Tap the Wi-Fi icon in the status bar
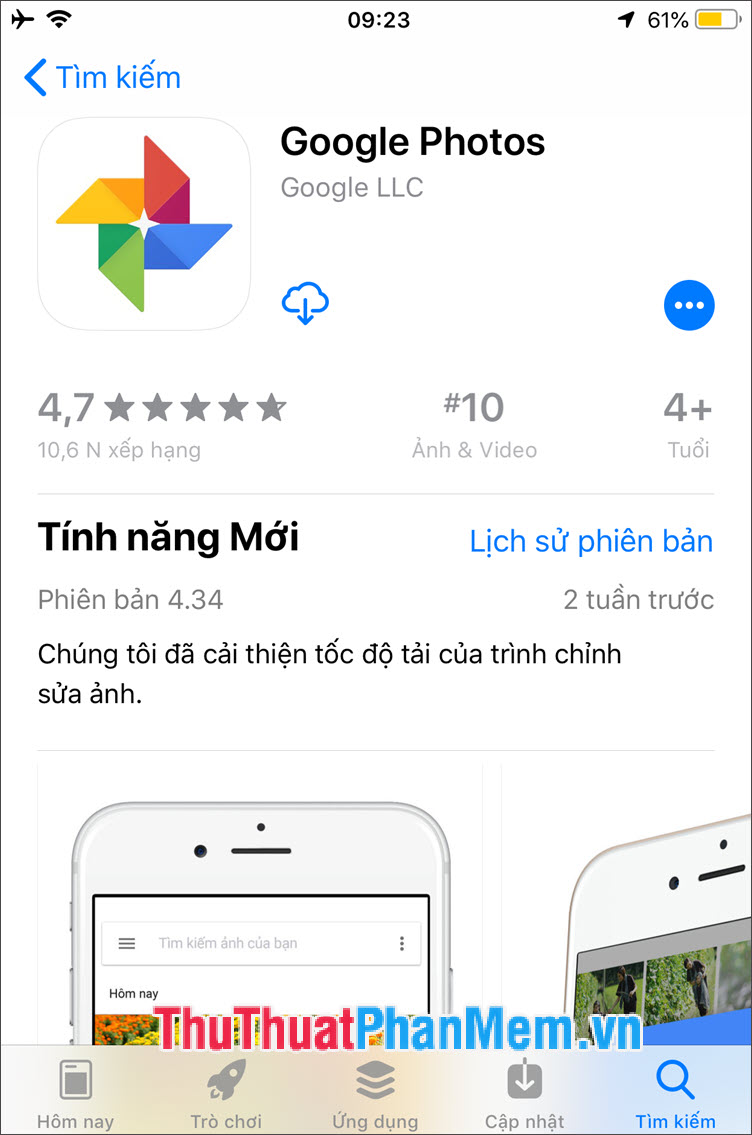 click(58, 17)
